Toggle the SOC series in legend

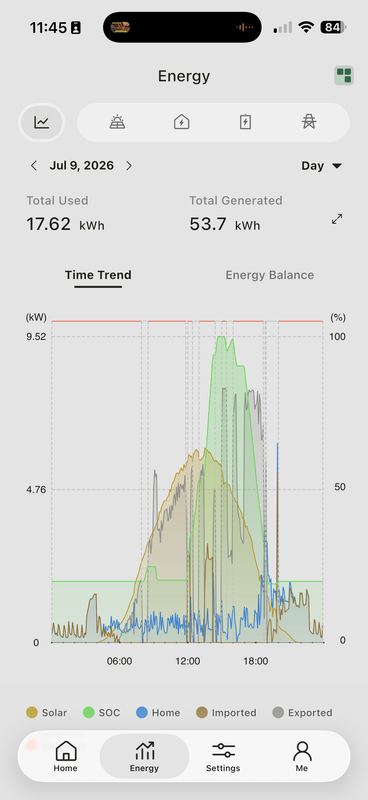(x=102, y=713)
